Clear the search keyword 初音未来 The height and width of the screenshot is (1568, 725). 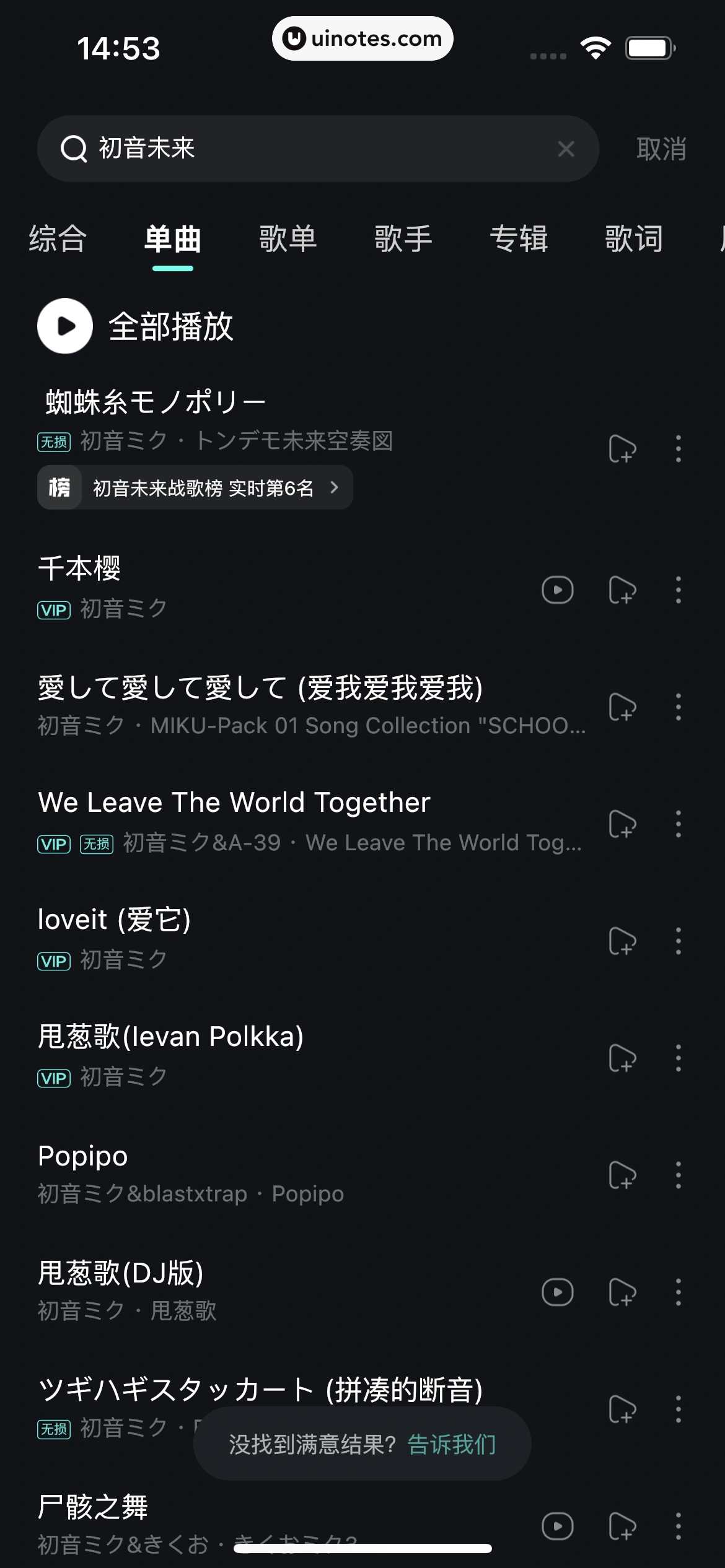click(x=565, y=149)
